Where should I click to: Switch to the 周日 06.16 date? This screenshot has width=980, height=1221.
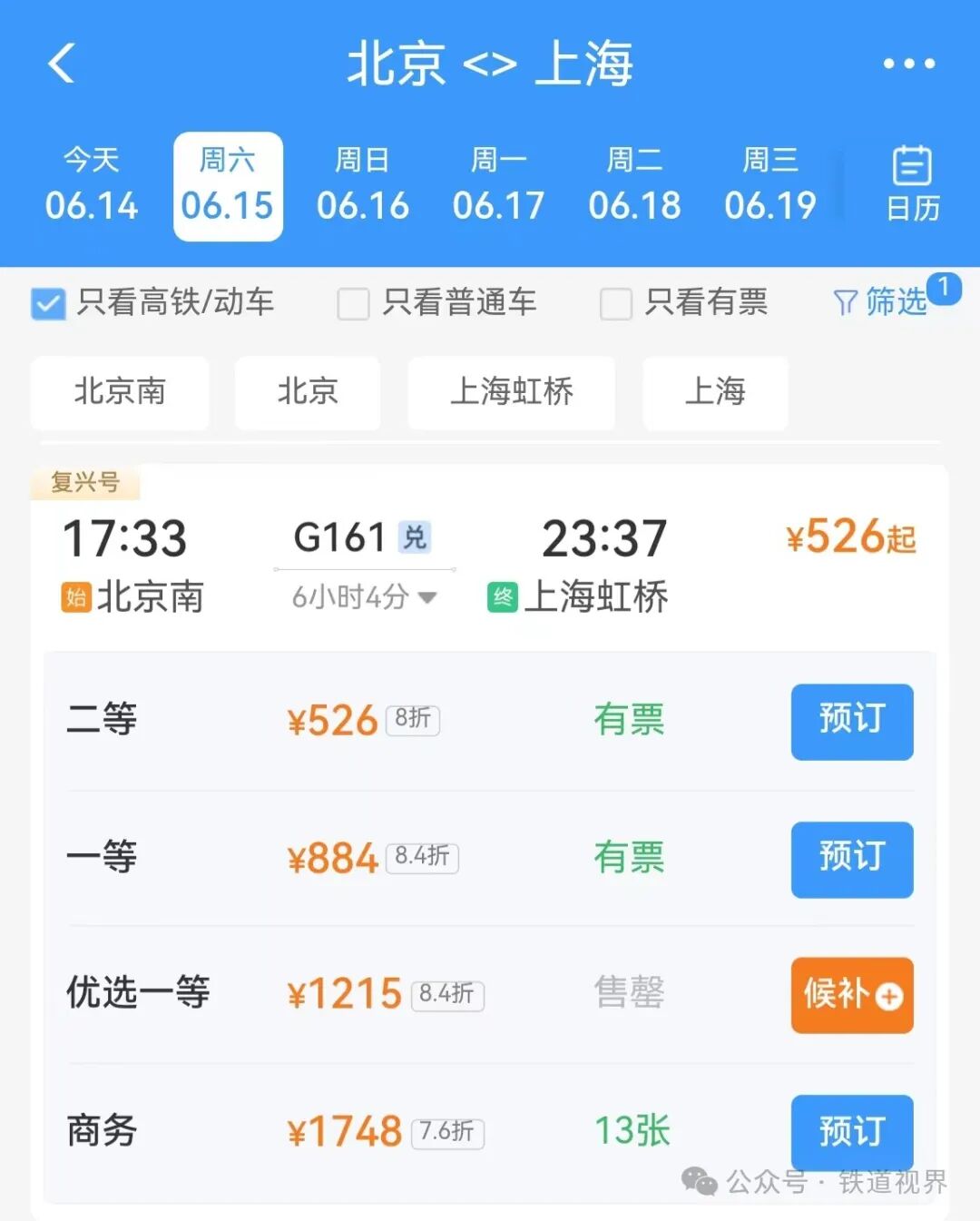(x=363, y=186)
